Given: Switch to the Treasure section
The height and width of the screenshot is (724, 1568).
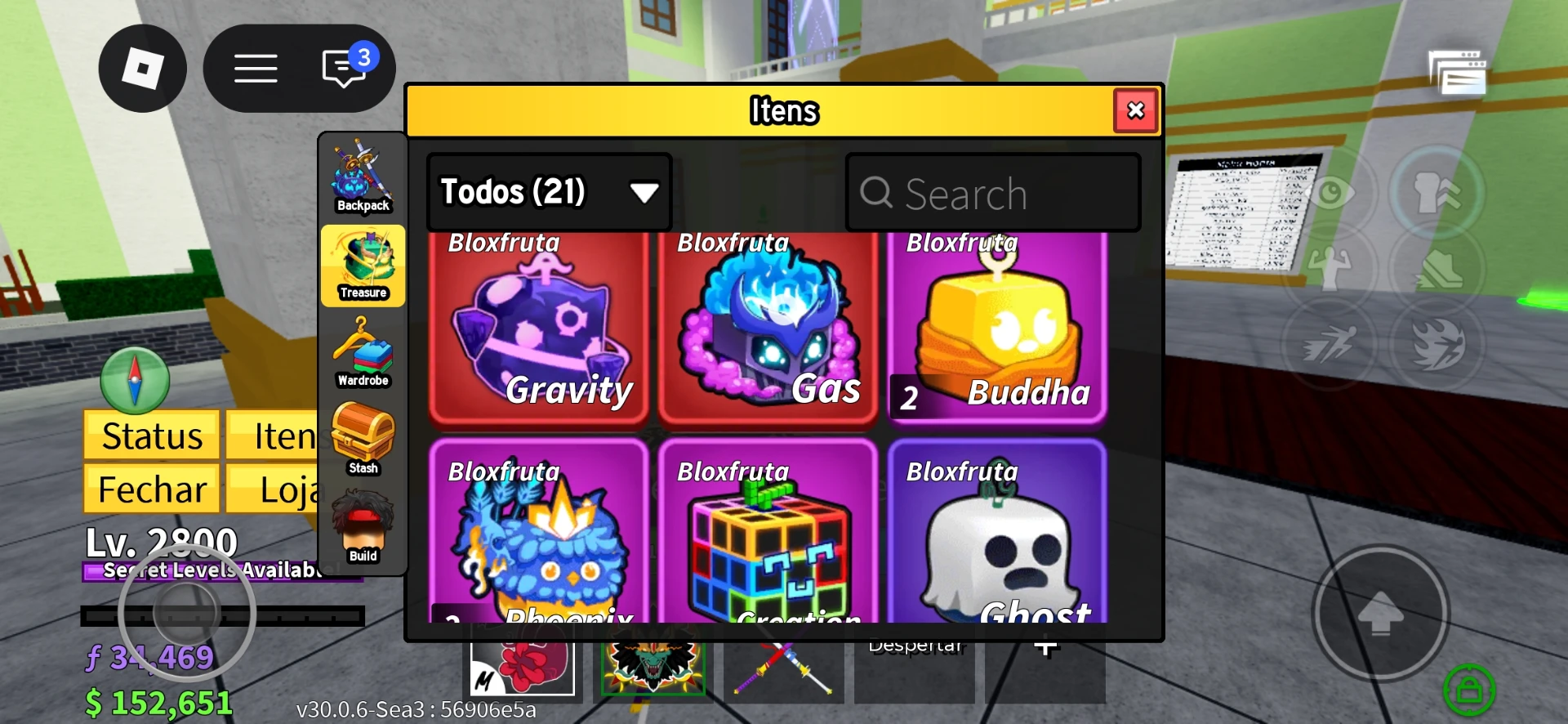Looking at the screenshot, I should 363,266.
